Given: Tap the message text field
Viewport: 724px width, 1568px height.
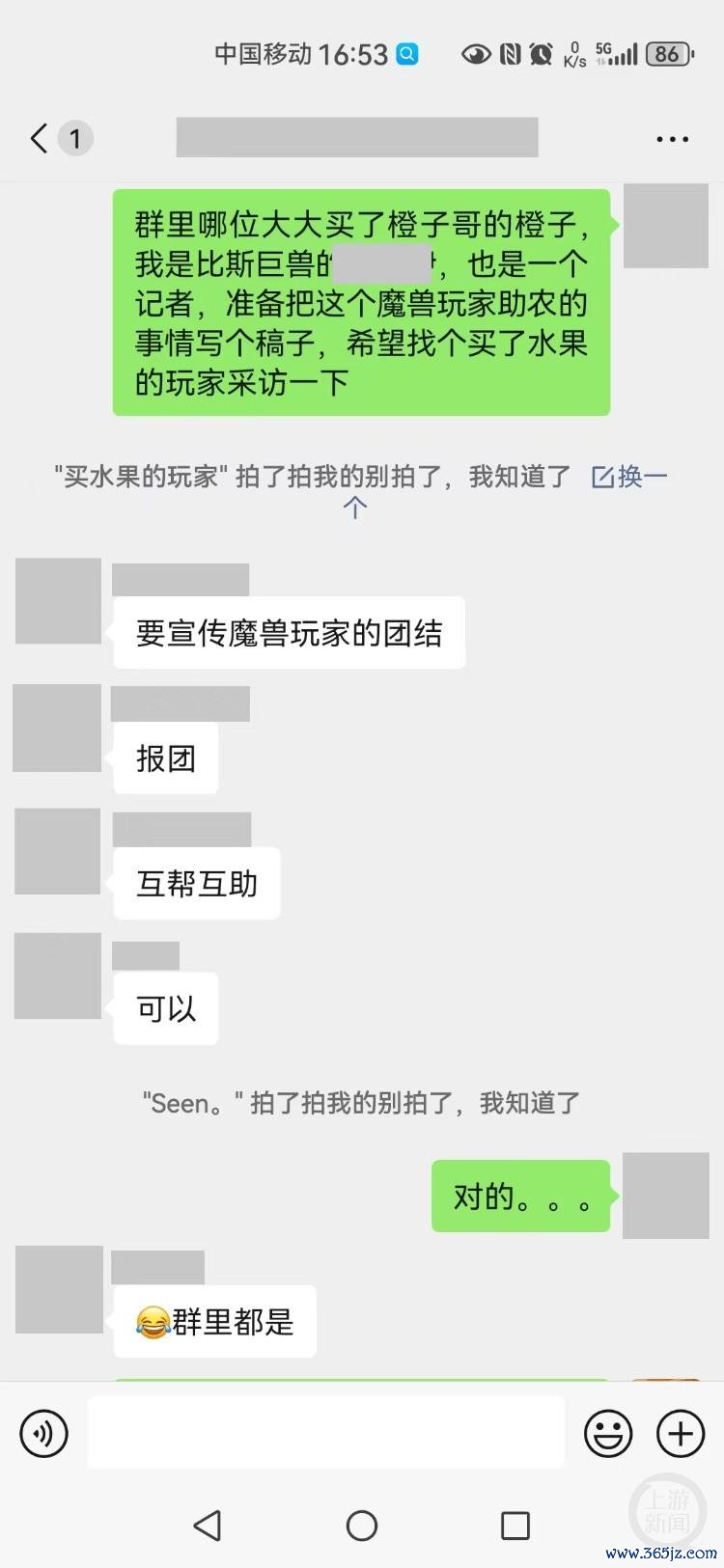Looking at the screenshot, I should (x=325, y=1433).
